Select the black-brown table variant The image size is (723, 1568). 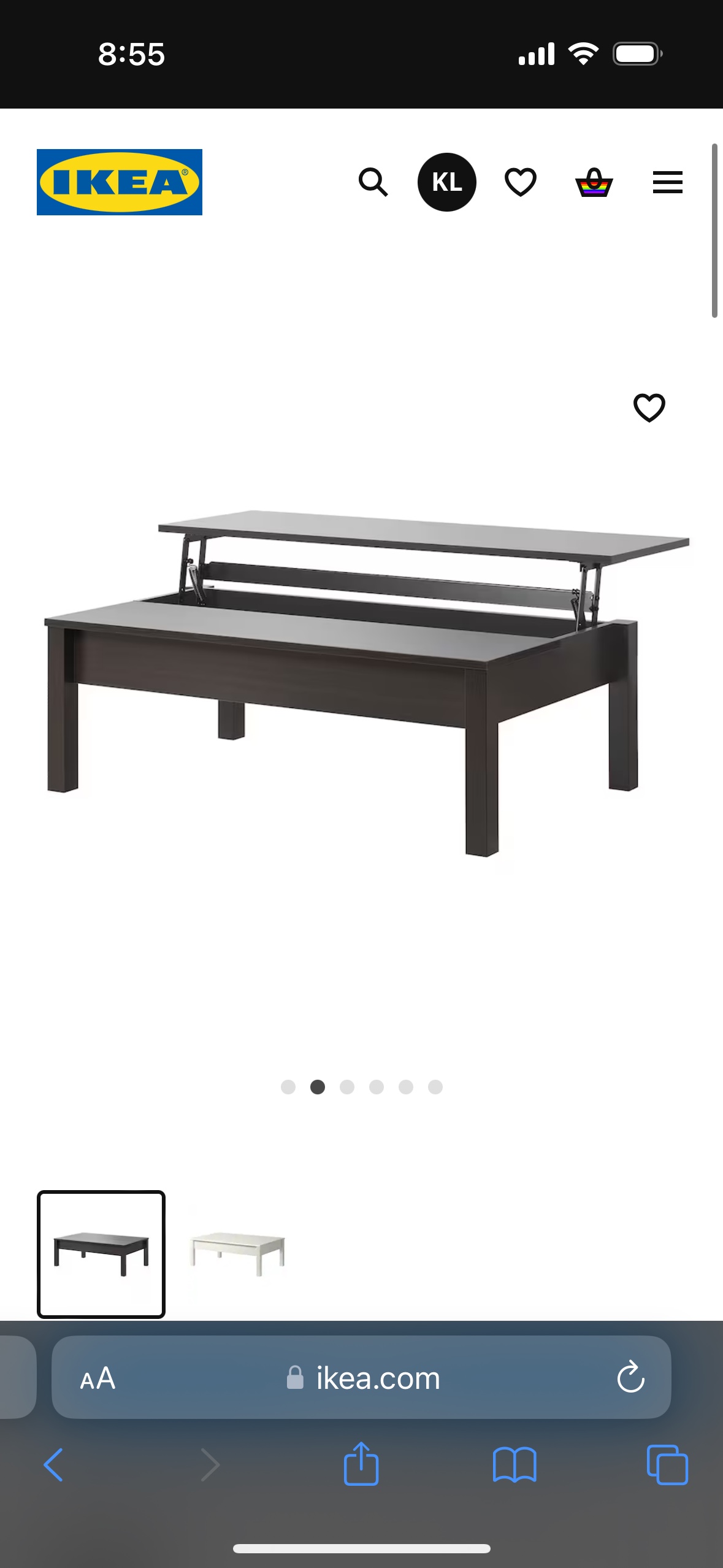point(101,1253)
